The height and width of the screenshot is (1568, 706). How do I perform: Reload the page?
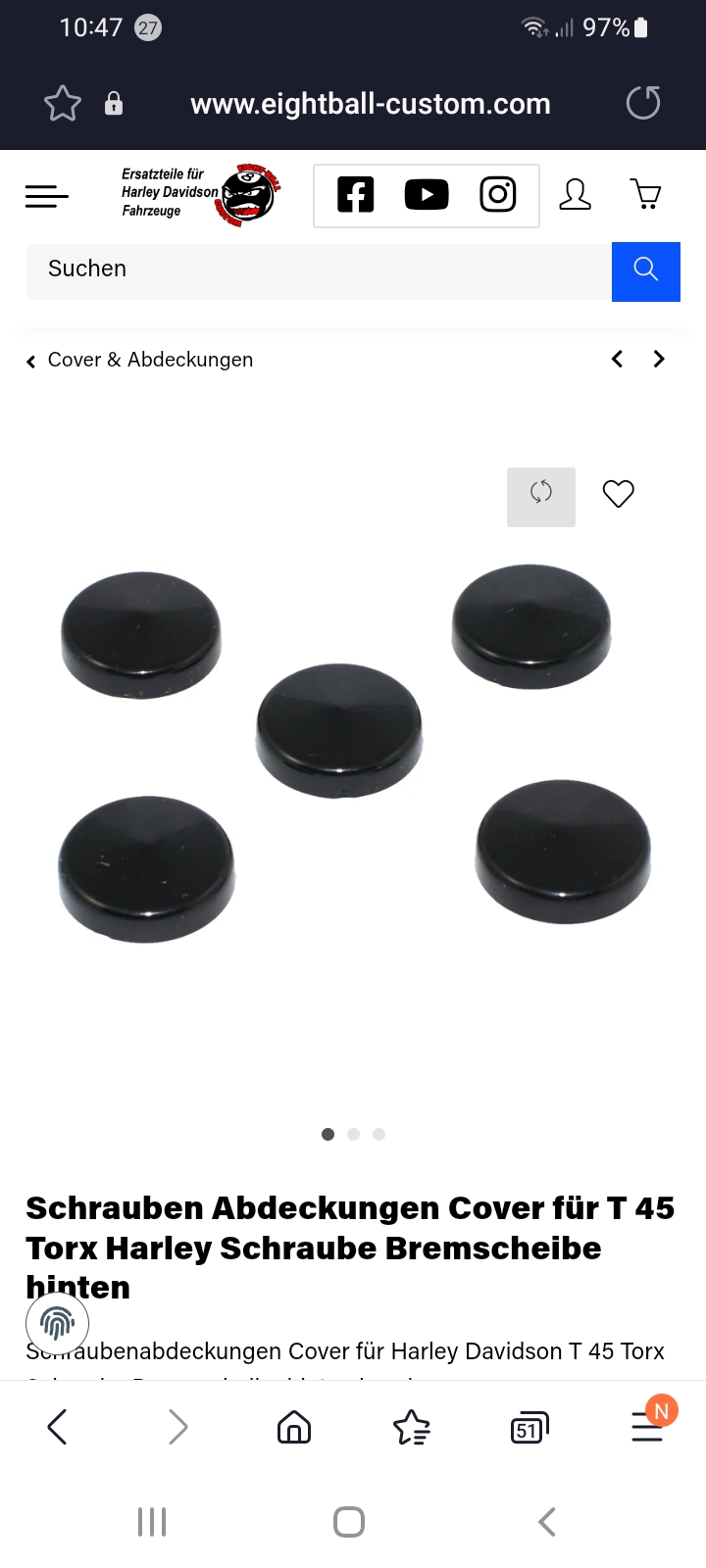click(643, 103)
